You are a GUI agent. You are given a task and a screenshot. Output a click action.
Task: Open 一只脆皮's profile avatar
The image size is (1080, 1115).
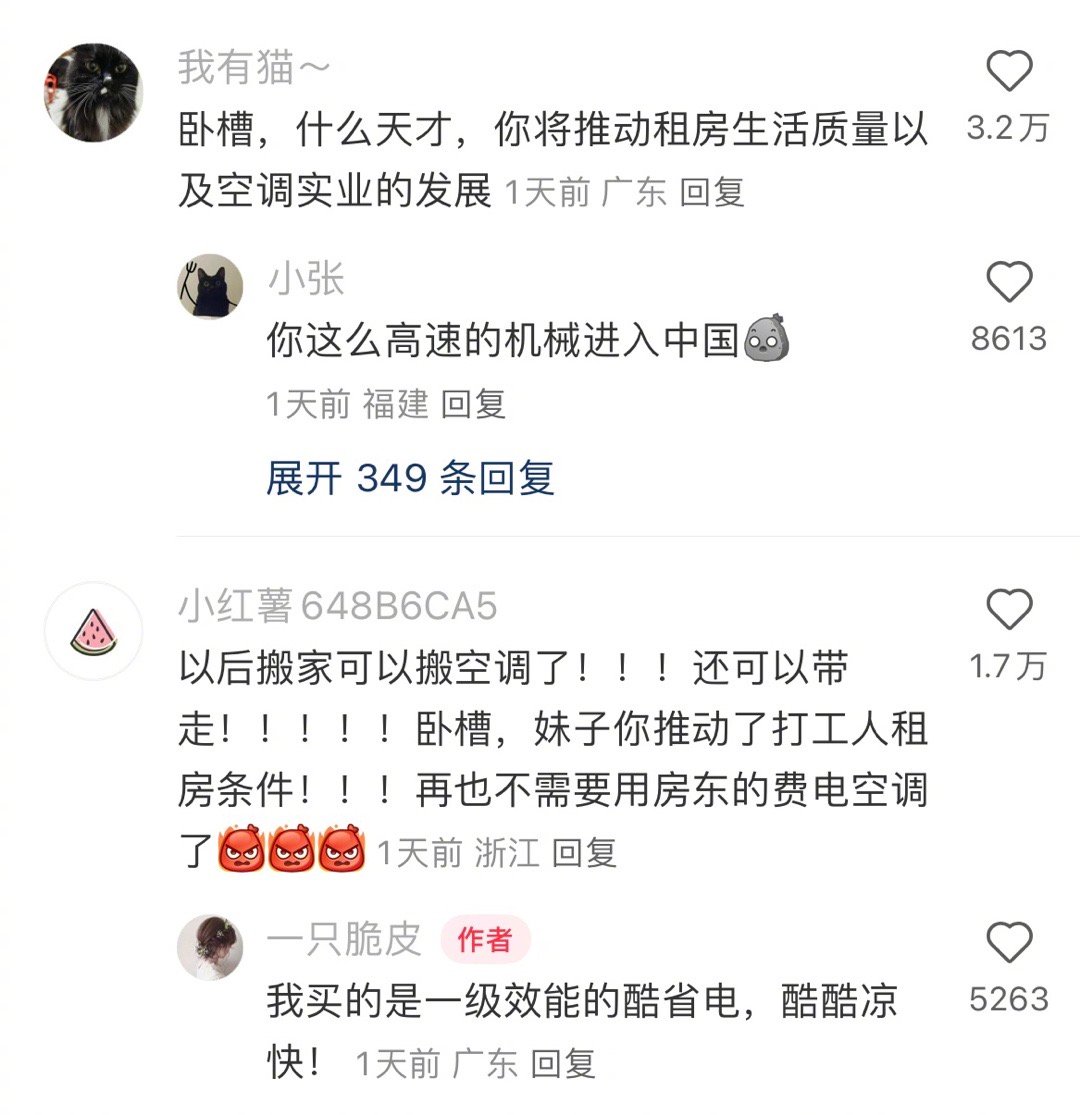click(x=210, y=947)
